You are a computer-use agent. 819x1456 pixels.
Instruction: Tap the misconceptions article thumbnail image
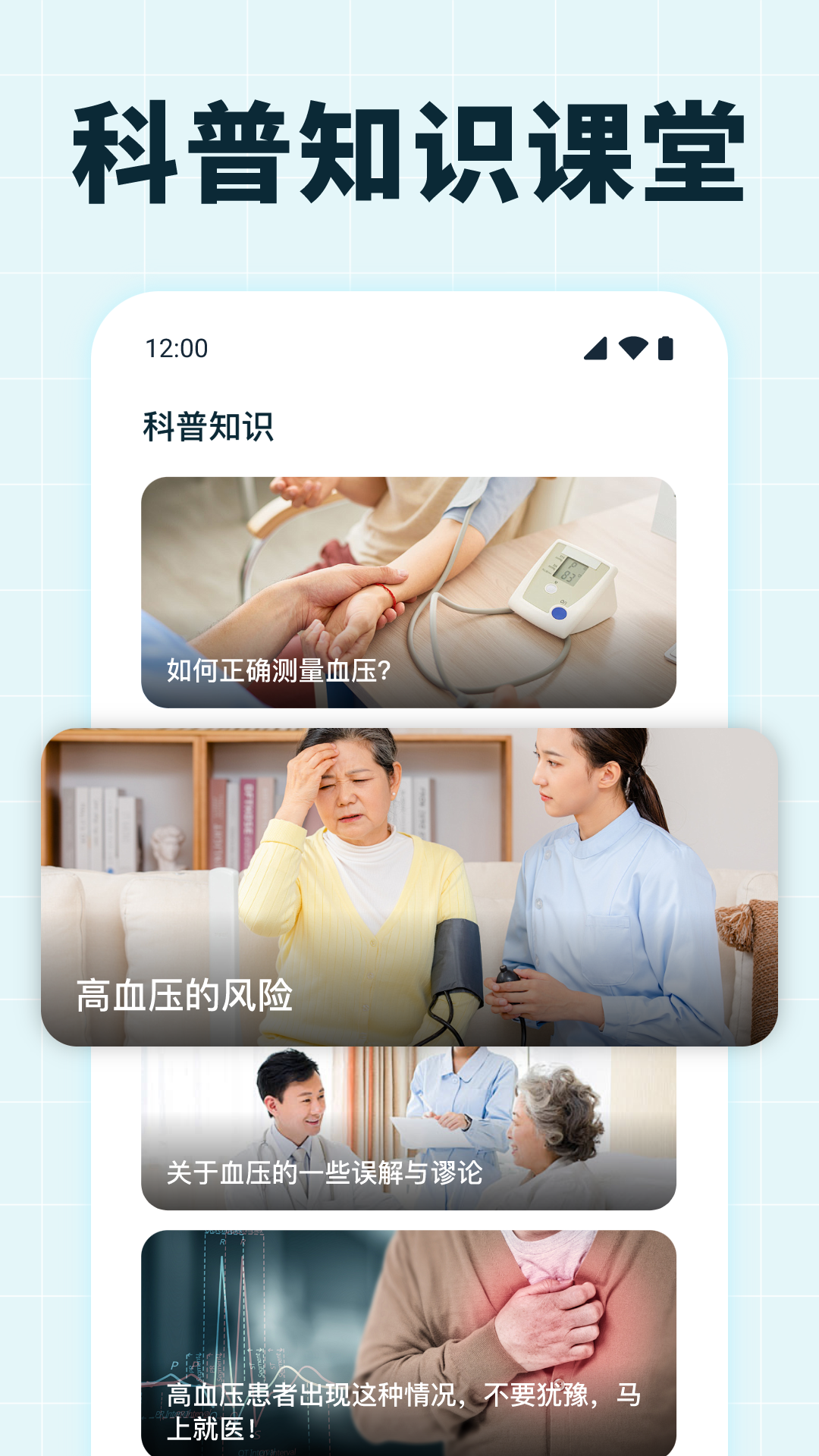pyautogui.click(x=409, y=1107)
